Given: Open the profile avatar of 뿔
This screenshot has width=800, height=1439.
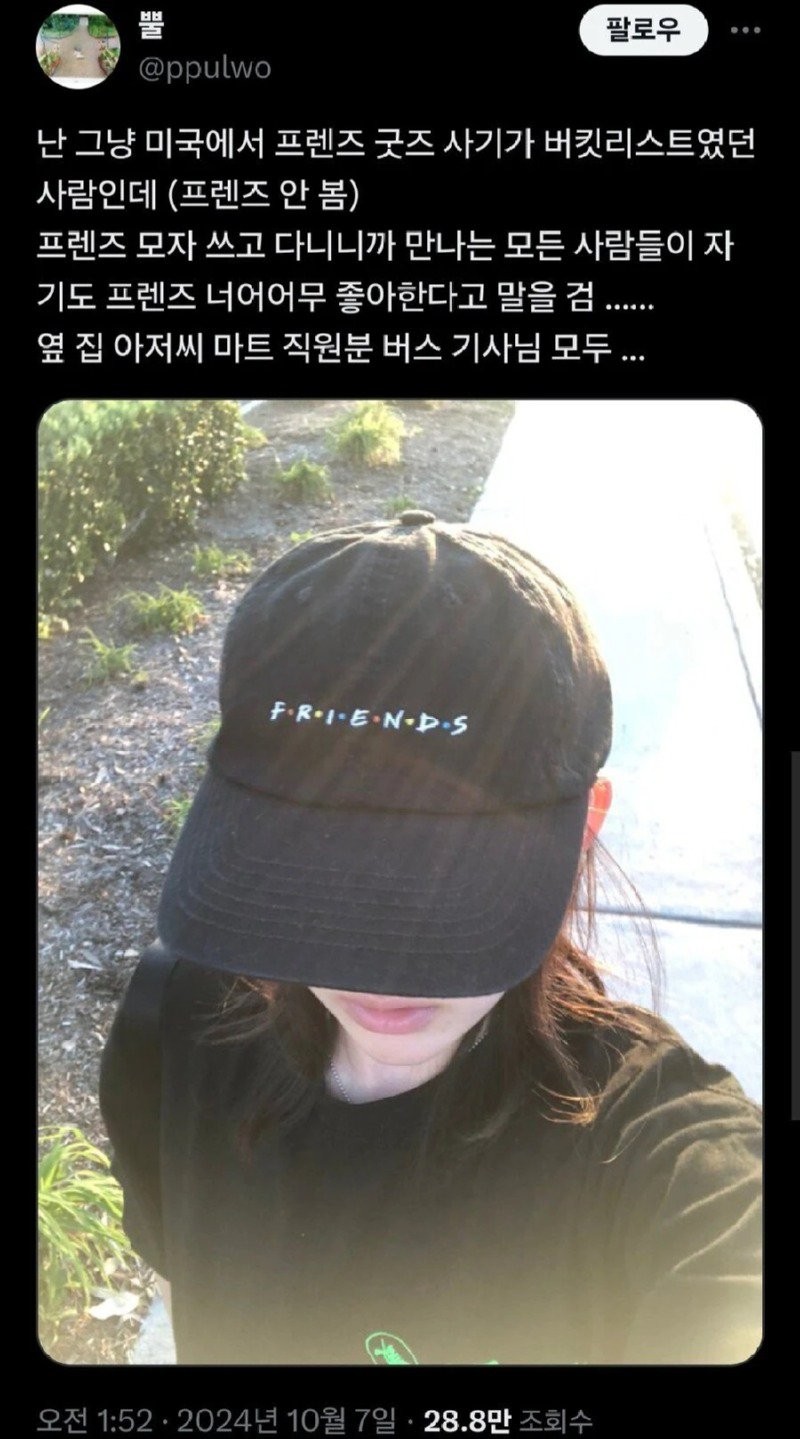Looking at the screenshot, I should pos(78,46).
